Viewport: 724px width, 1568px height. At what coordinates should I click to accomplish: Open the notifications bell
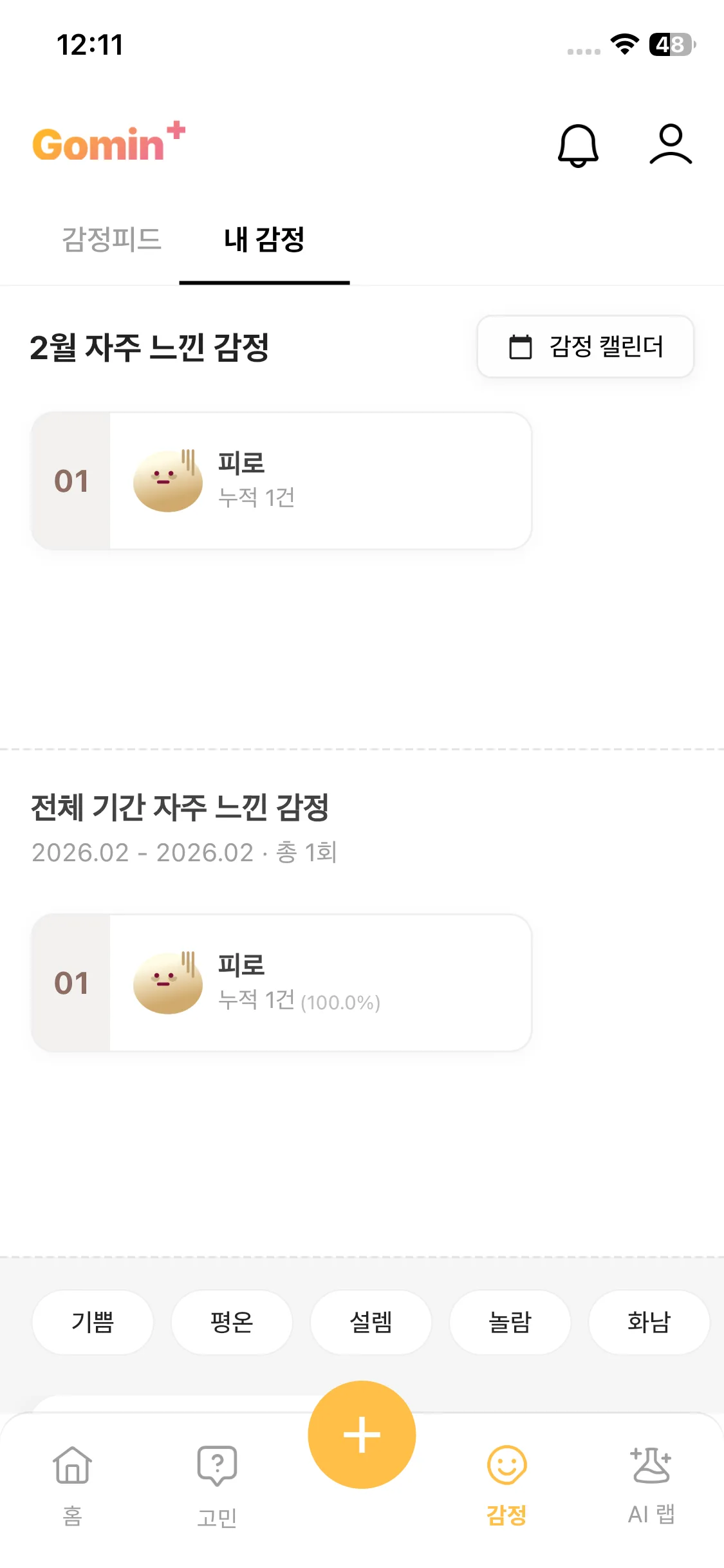pyautogui.click(x=577, y=145)
